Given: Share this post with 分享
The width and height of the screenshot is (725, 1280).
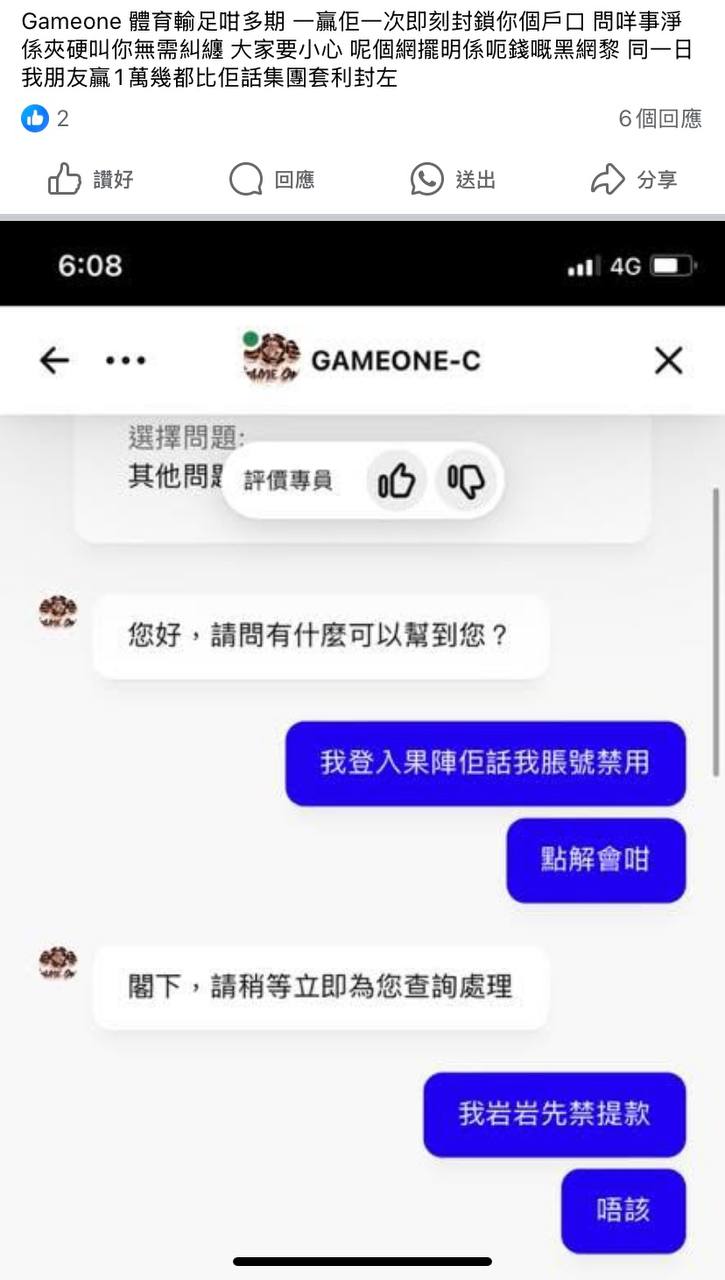Looking at the screenshot, I should point(634,179).
